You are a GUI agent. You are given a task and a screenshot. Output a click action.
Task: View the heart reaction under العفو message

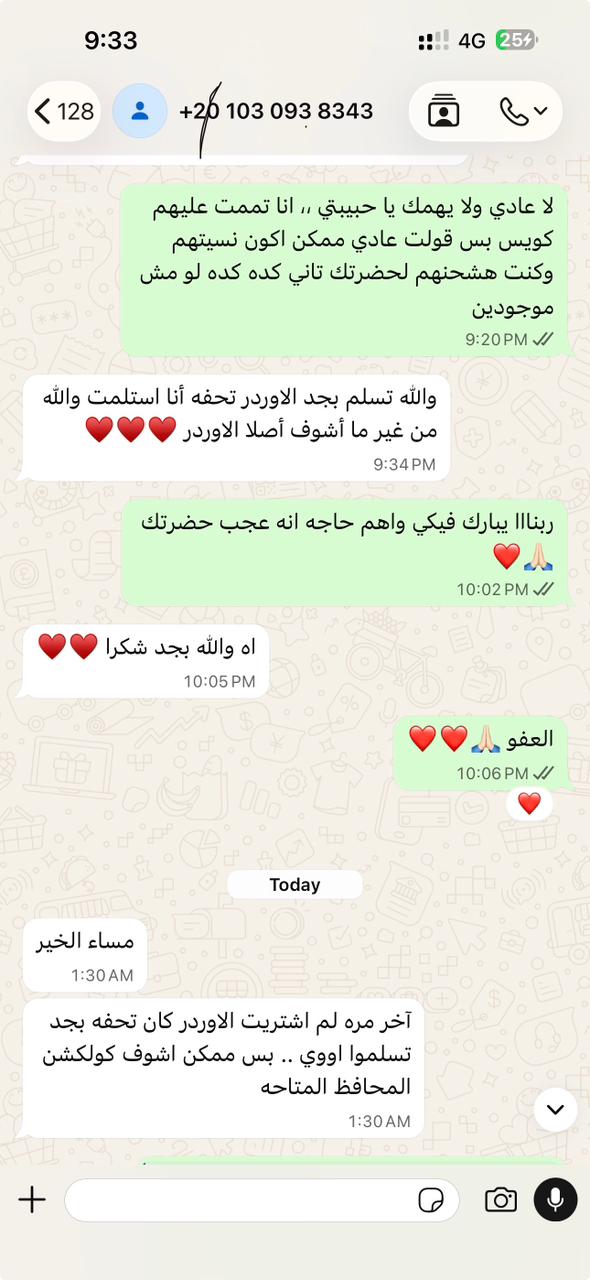point(529,802)
